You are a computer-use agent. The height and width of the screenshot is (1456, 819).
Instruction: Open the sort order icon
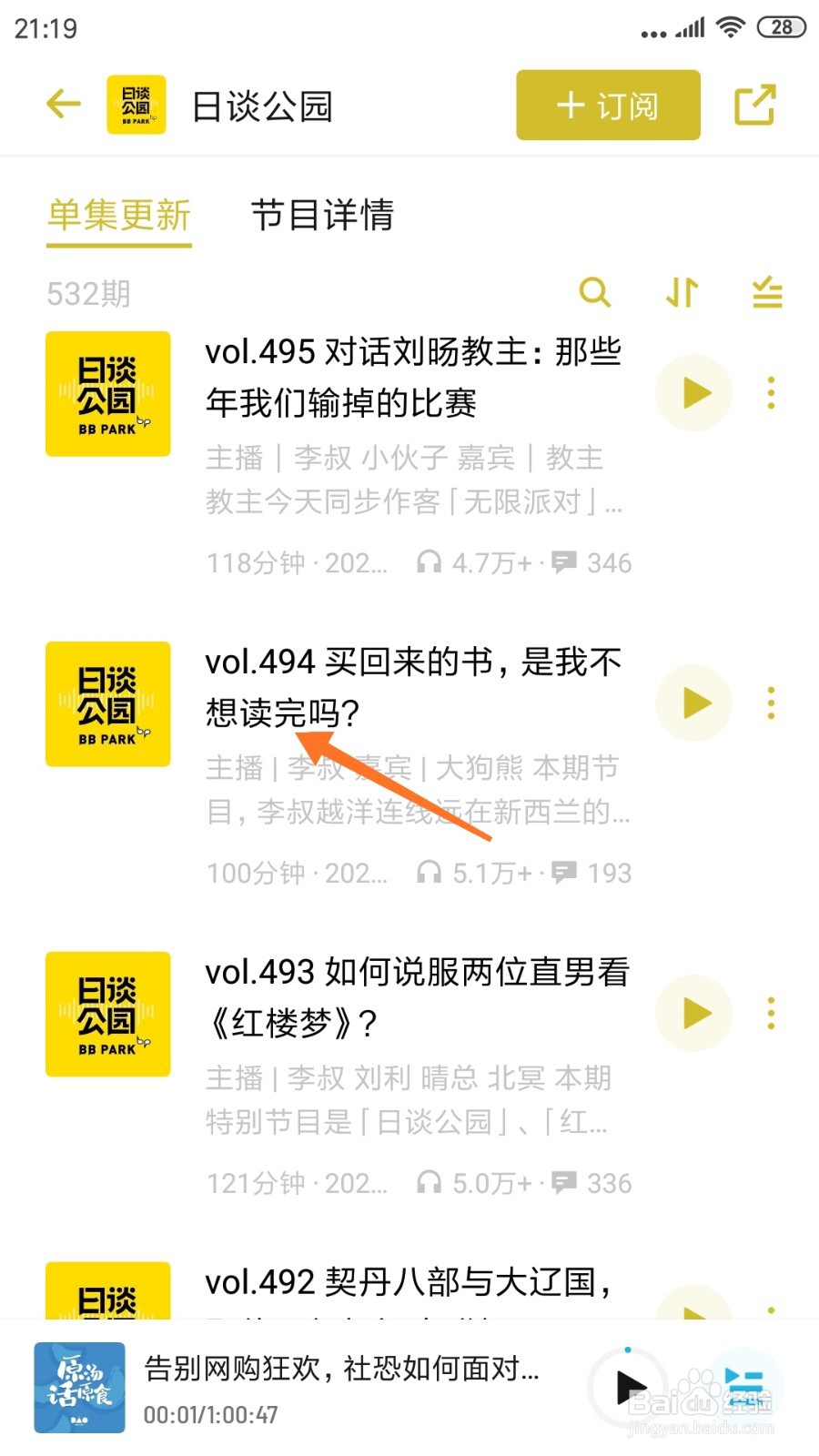(681, 293)
